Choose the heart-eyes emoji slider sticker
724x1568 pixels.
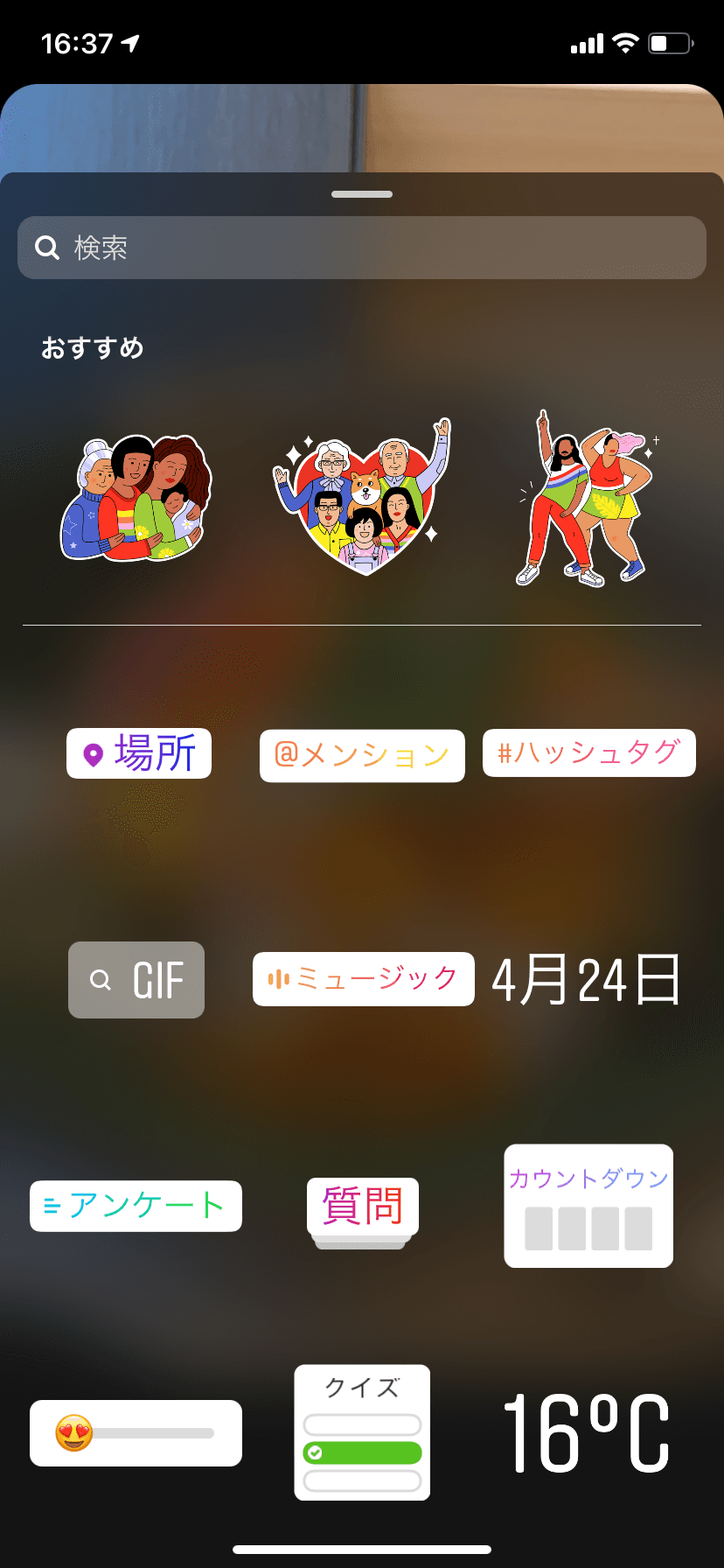[136, 1433]
